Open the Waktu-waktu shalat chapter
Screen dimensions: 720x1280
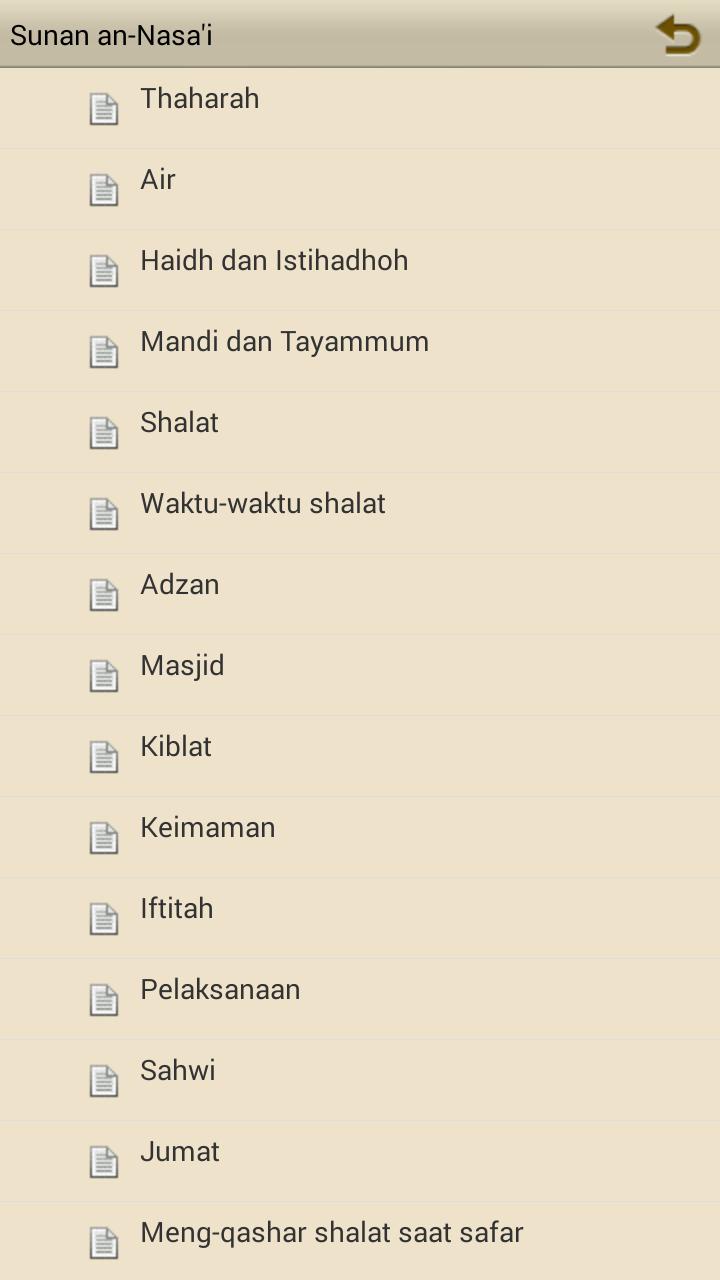[x=262, y=504]
